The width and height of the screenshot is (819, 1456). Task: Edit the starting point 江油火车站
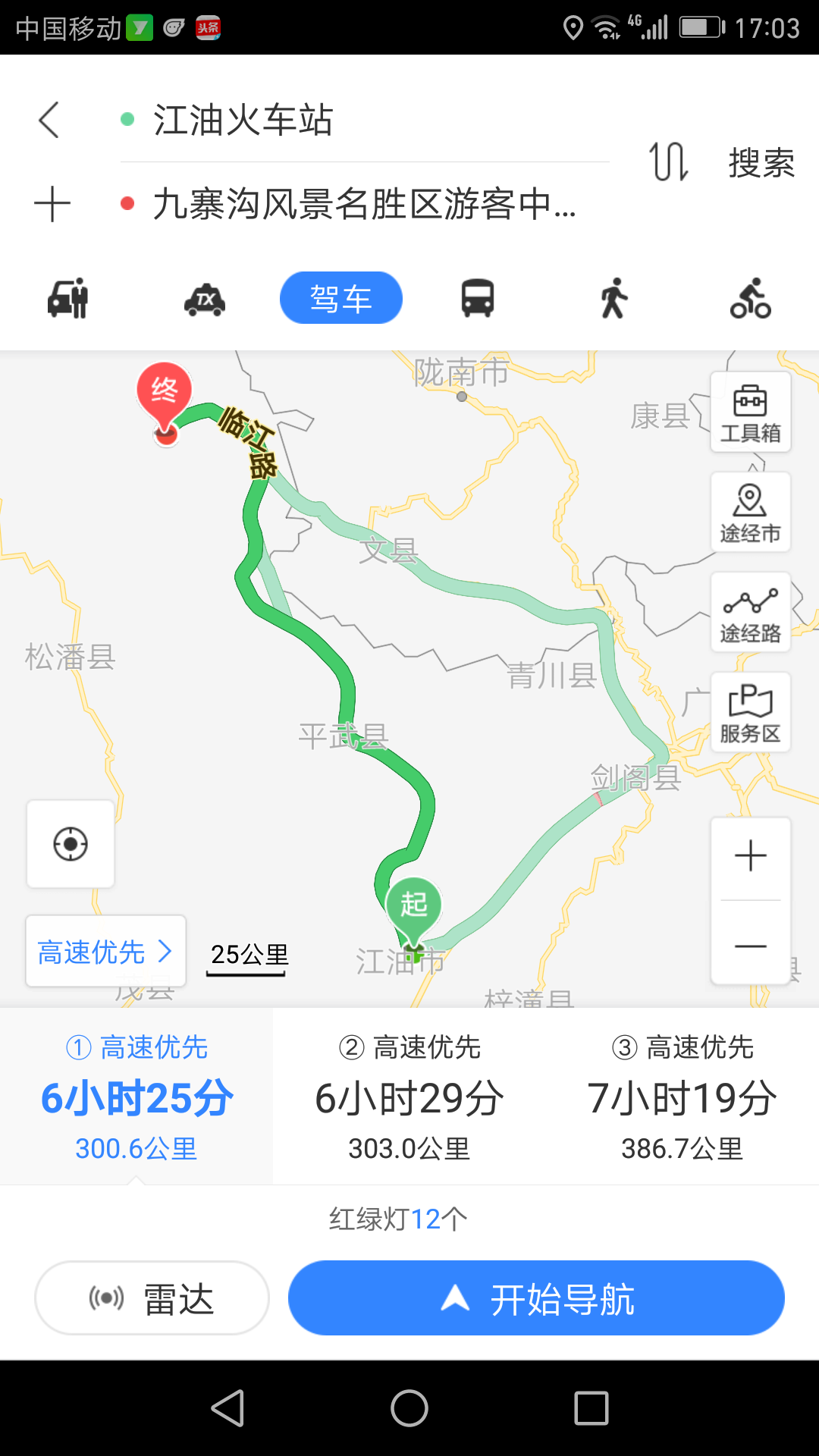pyautogui.click(x=364, y=120)
